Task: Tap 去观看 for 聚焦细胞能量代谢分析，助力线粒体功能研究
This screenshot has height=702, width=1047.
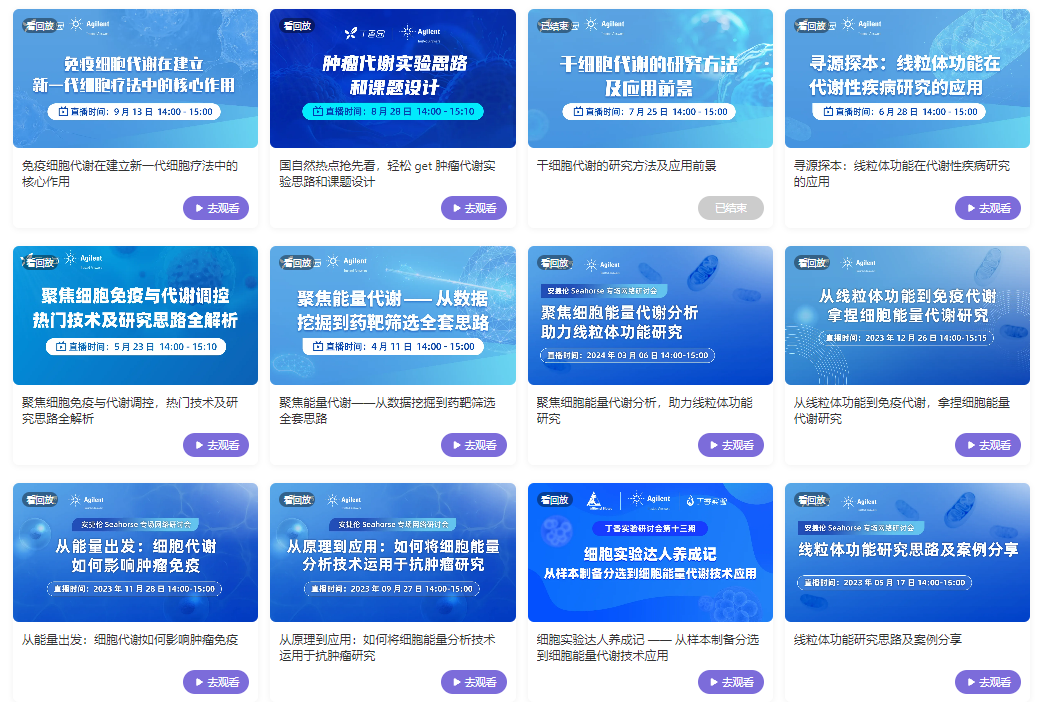Action: point(730,445)
